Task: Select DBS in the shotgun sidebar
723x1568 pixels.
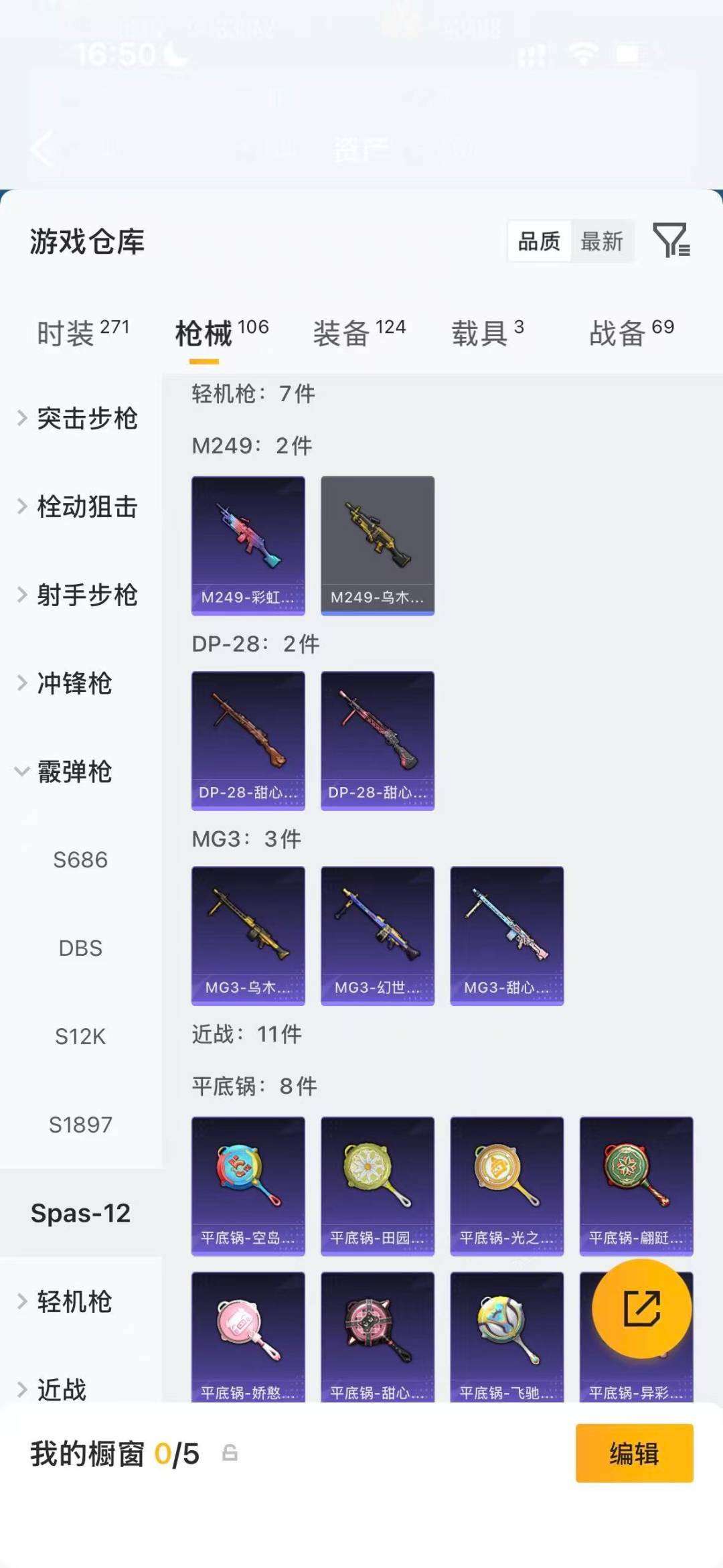Action: [81, 948]
